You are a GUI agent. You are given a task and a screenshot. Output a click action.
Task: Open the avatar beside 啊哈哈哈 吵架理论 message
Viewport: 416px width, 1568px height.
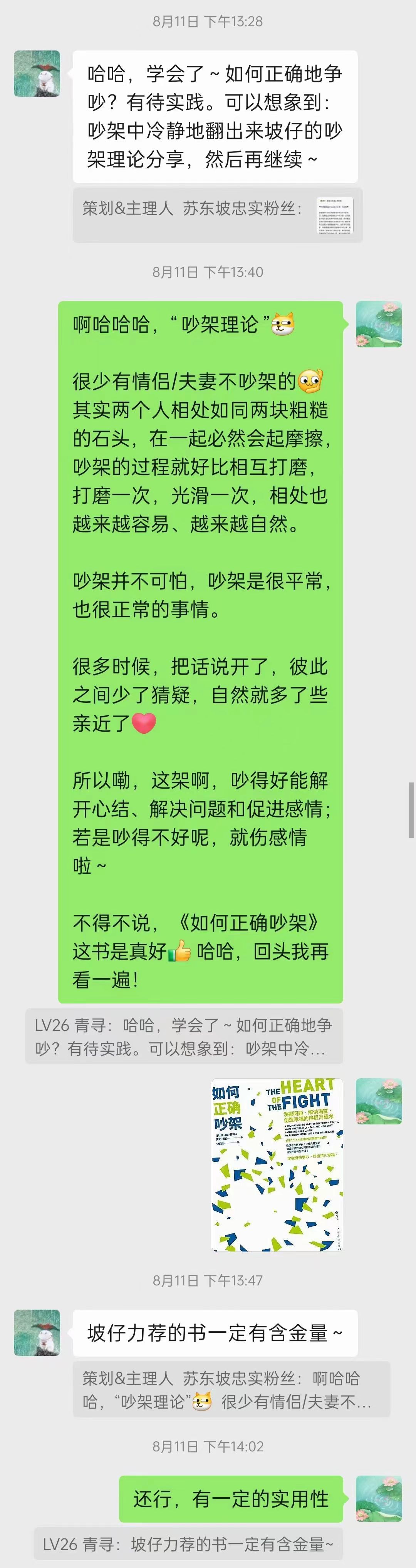[378, 325]
